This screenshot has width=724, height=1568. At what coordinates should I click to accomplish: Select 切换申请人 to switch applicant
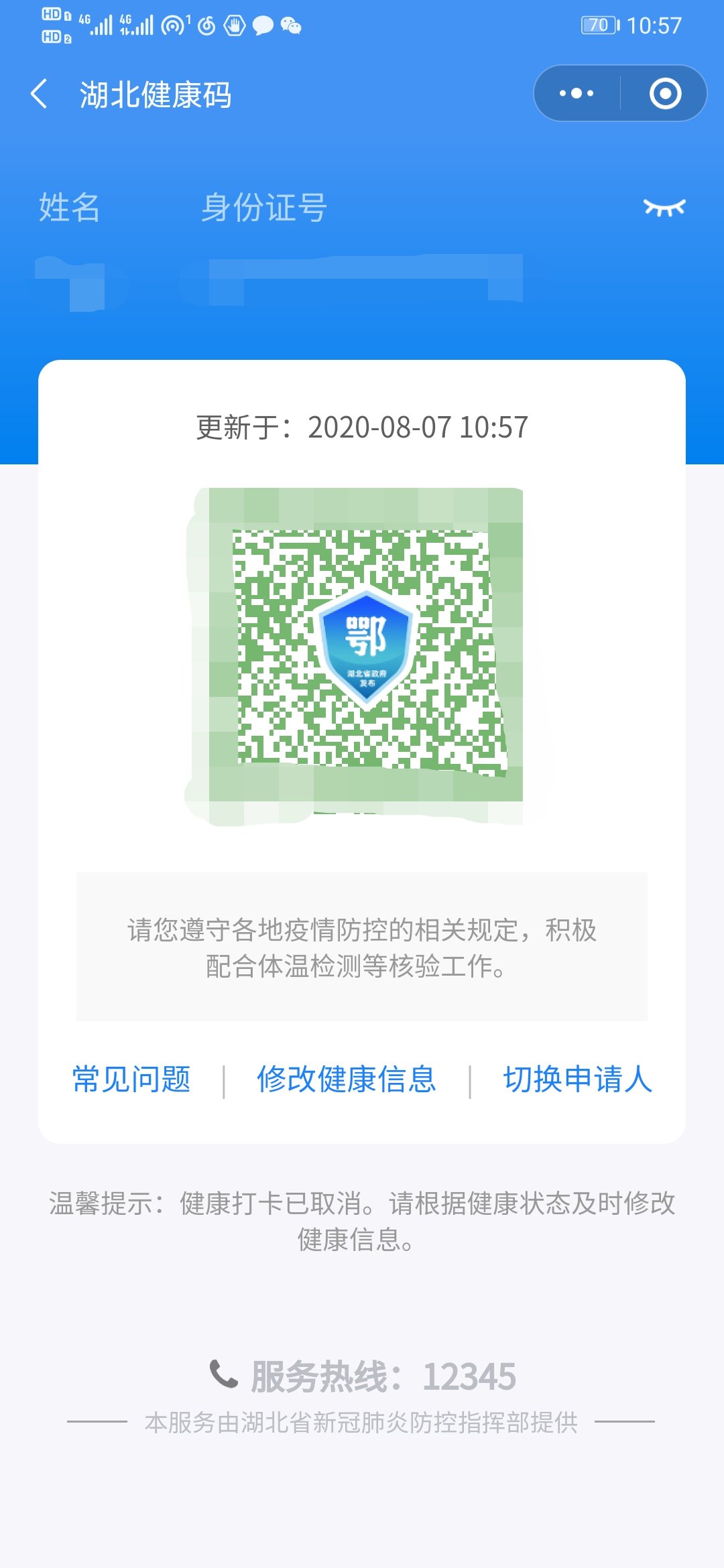click(x=577, y=1080)
